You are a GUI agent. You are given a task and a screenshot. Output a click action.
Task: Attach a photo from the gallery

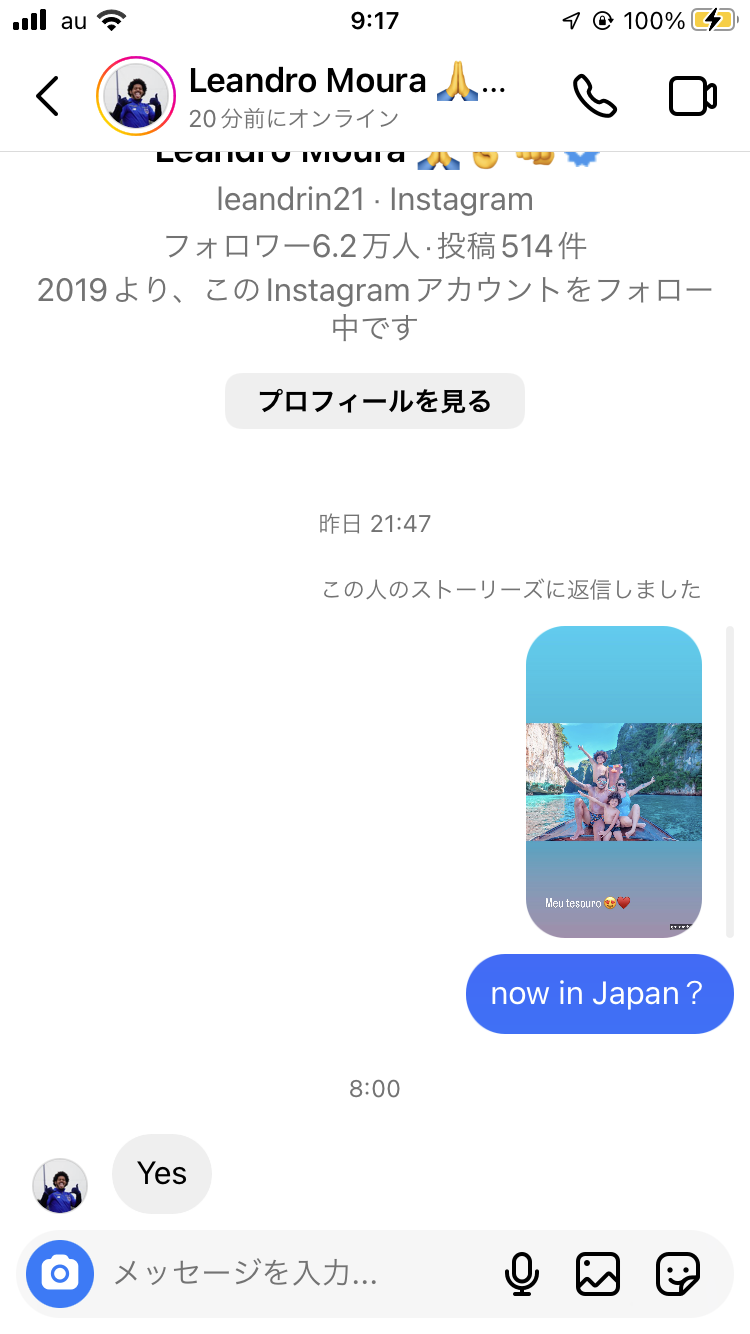[598, 1274]
